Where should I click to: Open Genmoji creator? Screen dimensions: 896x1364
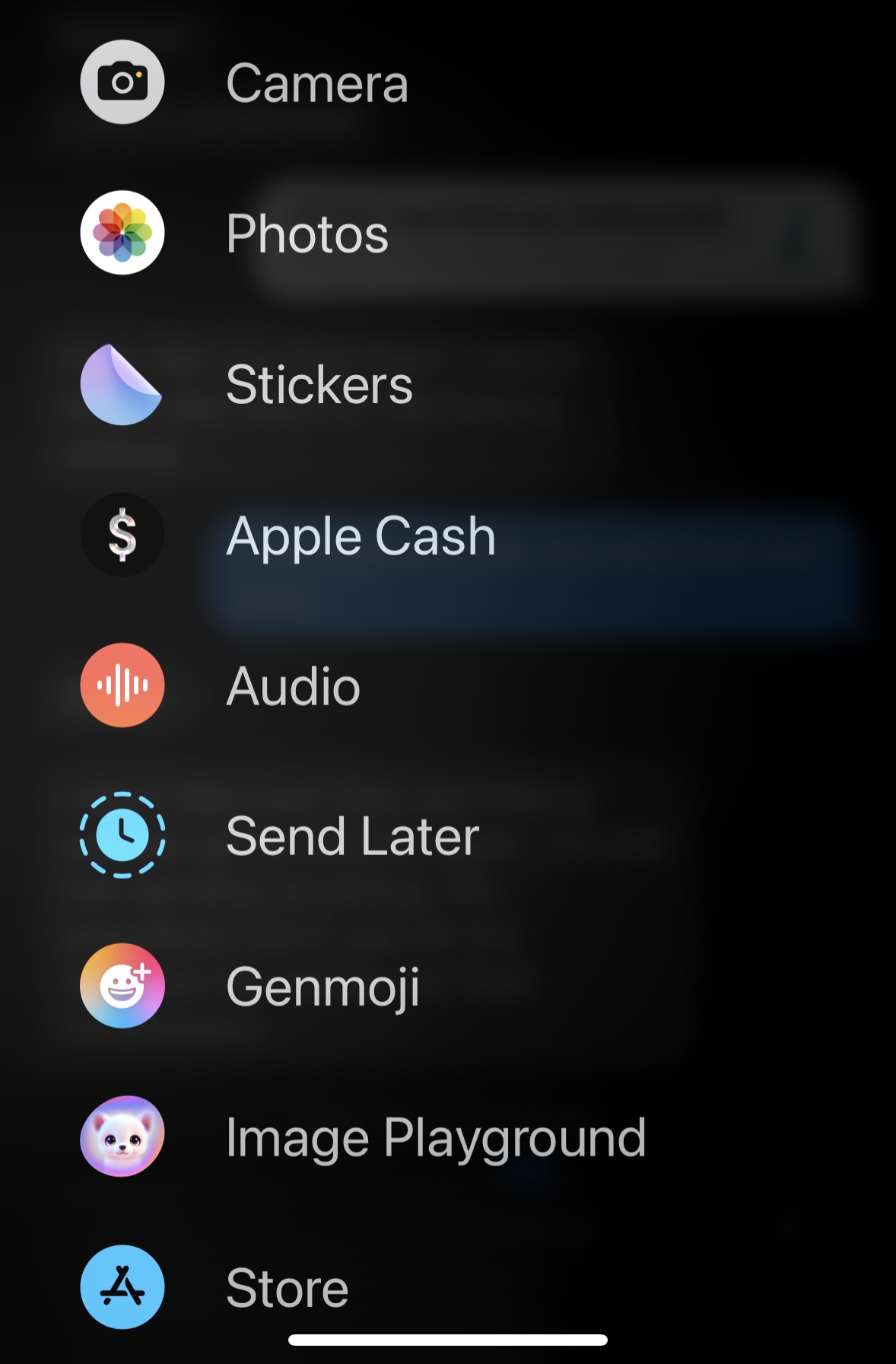pos(251,987)
